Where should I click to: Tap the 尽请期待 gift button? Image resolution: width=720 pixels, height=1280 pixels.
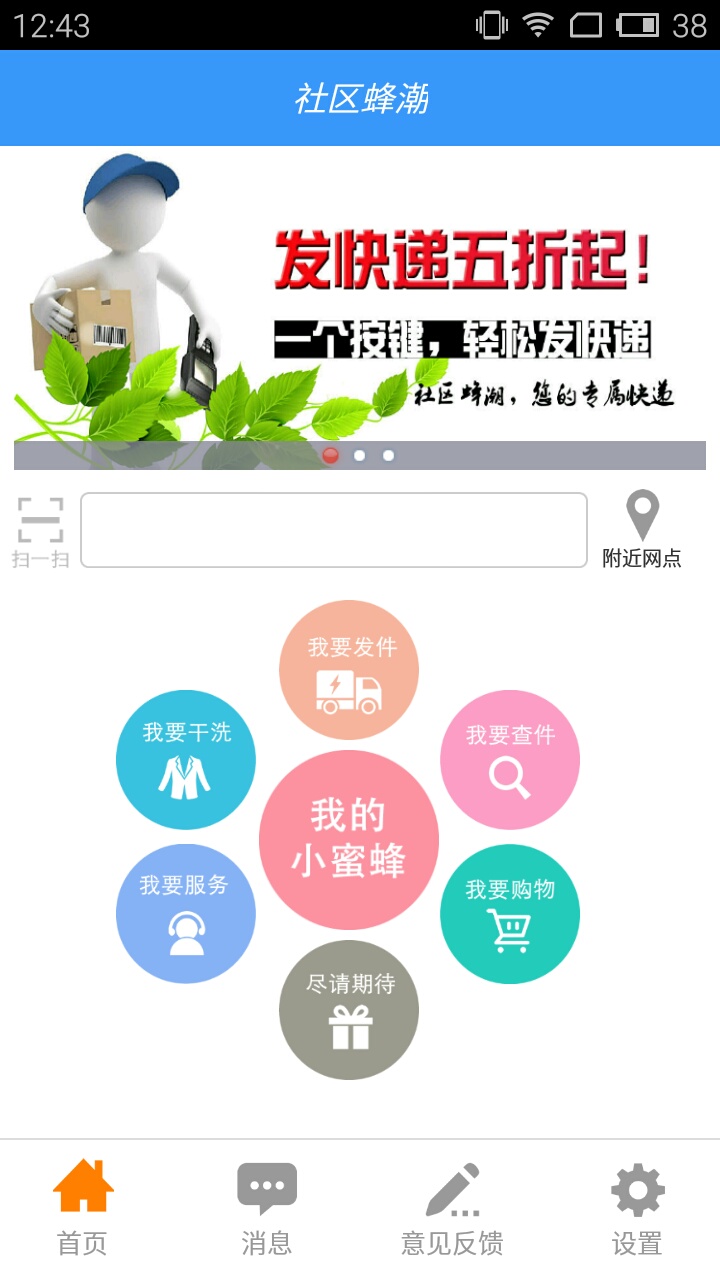349,1010
